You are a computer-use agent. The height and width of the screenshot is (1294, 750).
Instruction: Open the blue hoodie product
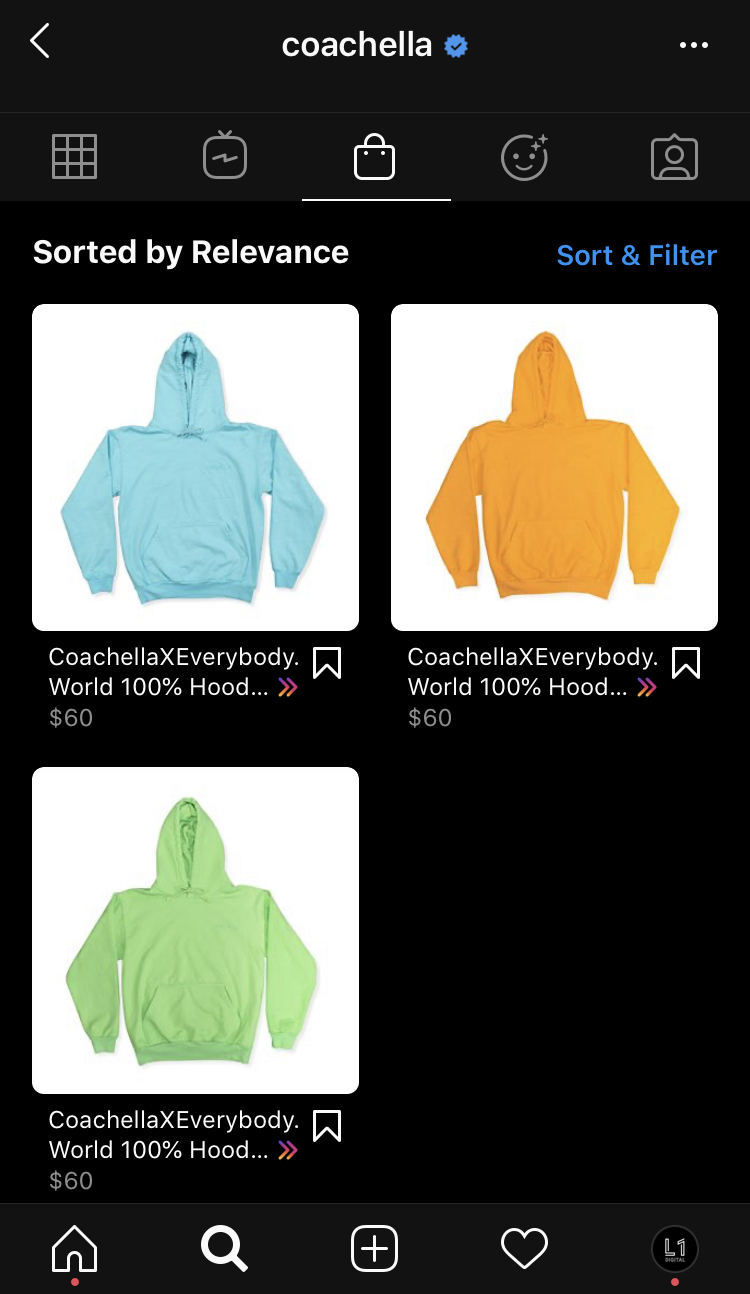[195, 467]
